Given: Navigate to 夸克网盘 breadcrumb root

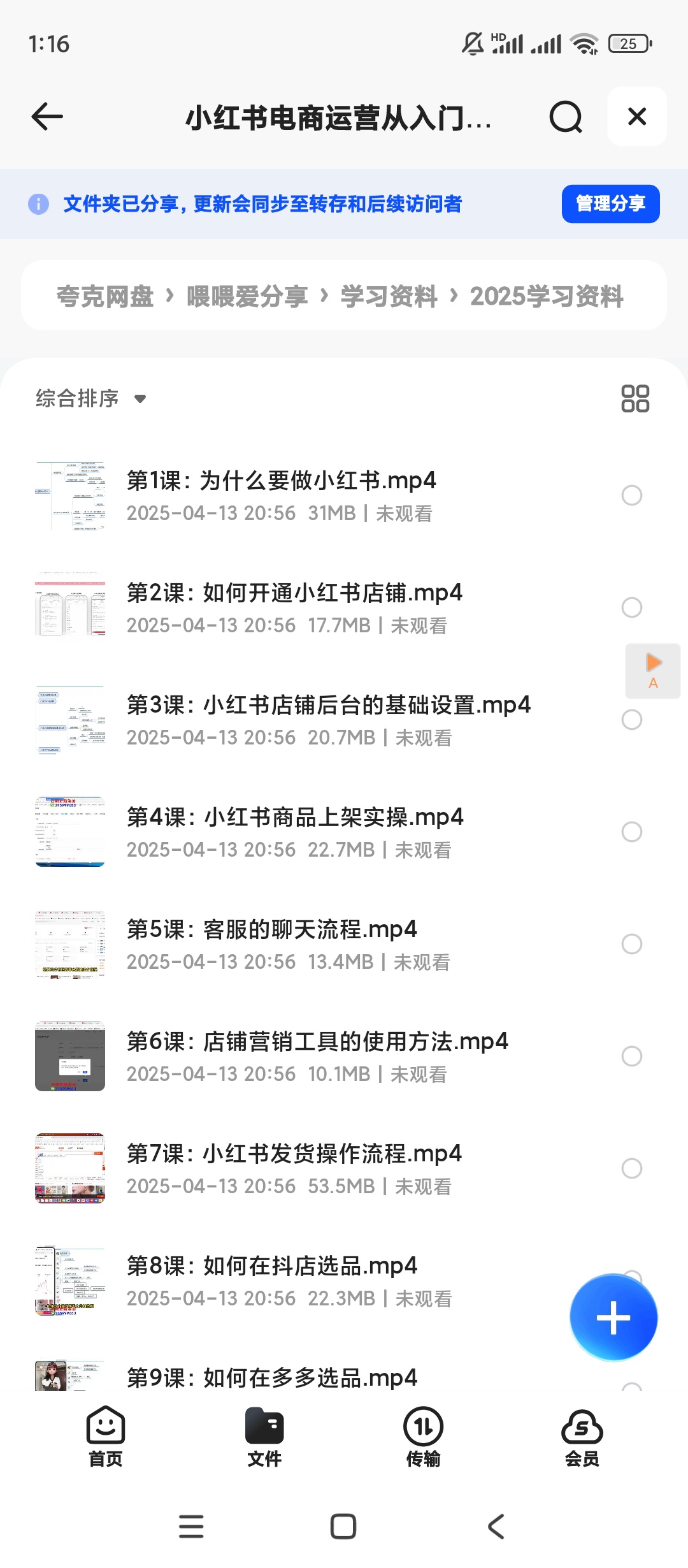Looking at the screenshot, I should [x=104, y=296].
